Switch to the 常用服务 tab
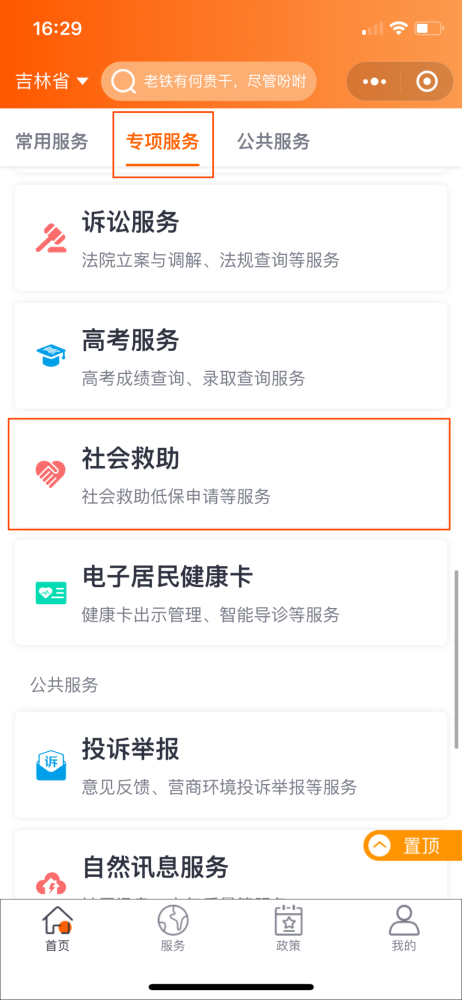Viewport: 462px width, 1000px height. (x=52, y=142)
